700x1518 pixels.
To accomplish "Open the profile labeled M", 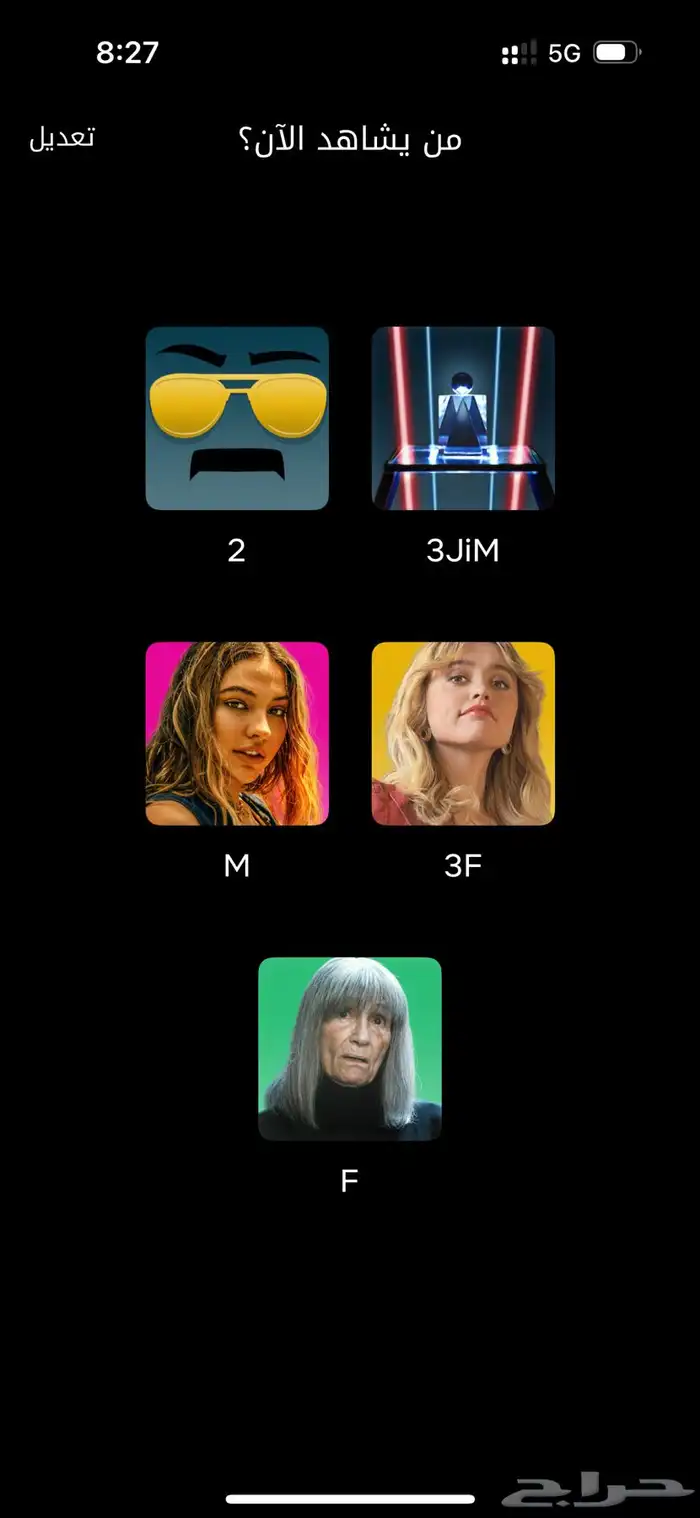I will click(x=237, y=733).
